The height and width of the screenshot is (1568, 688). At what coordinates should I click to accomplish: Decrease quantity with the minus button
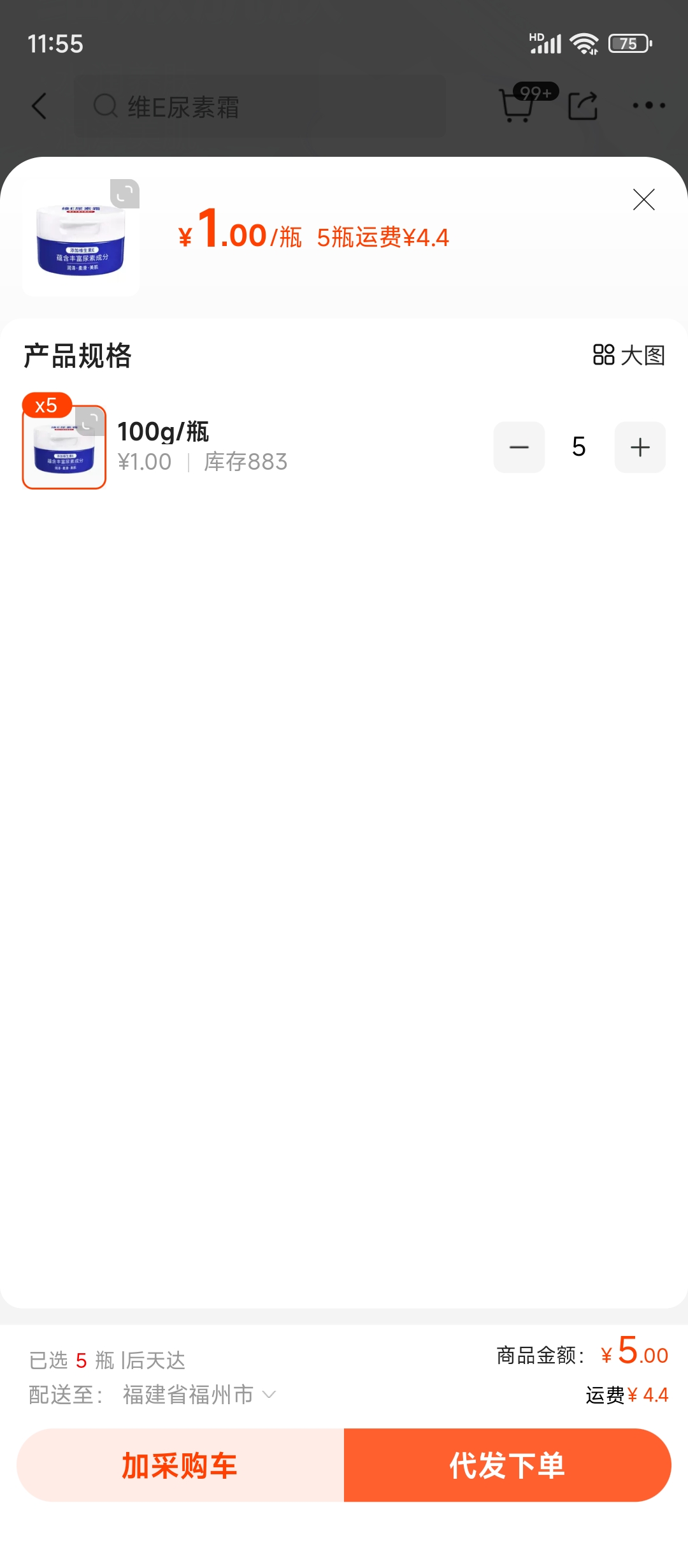pos(519,447)
